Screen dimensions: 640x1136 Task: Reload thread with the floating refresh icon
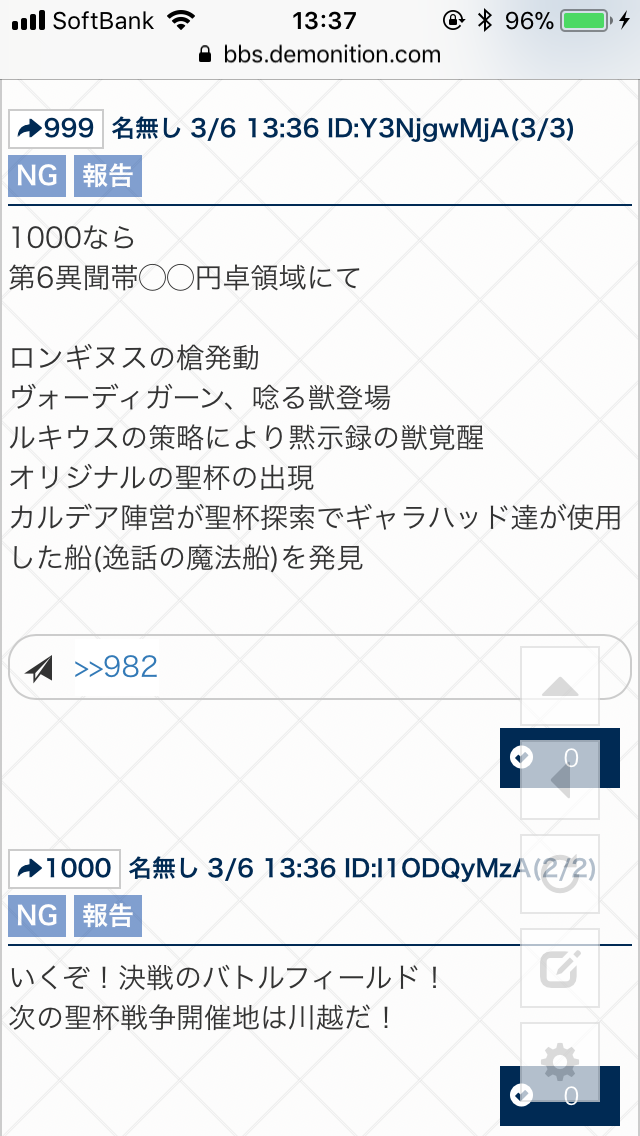(560, 874)
